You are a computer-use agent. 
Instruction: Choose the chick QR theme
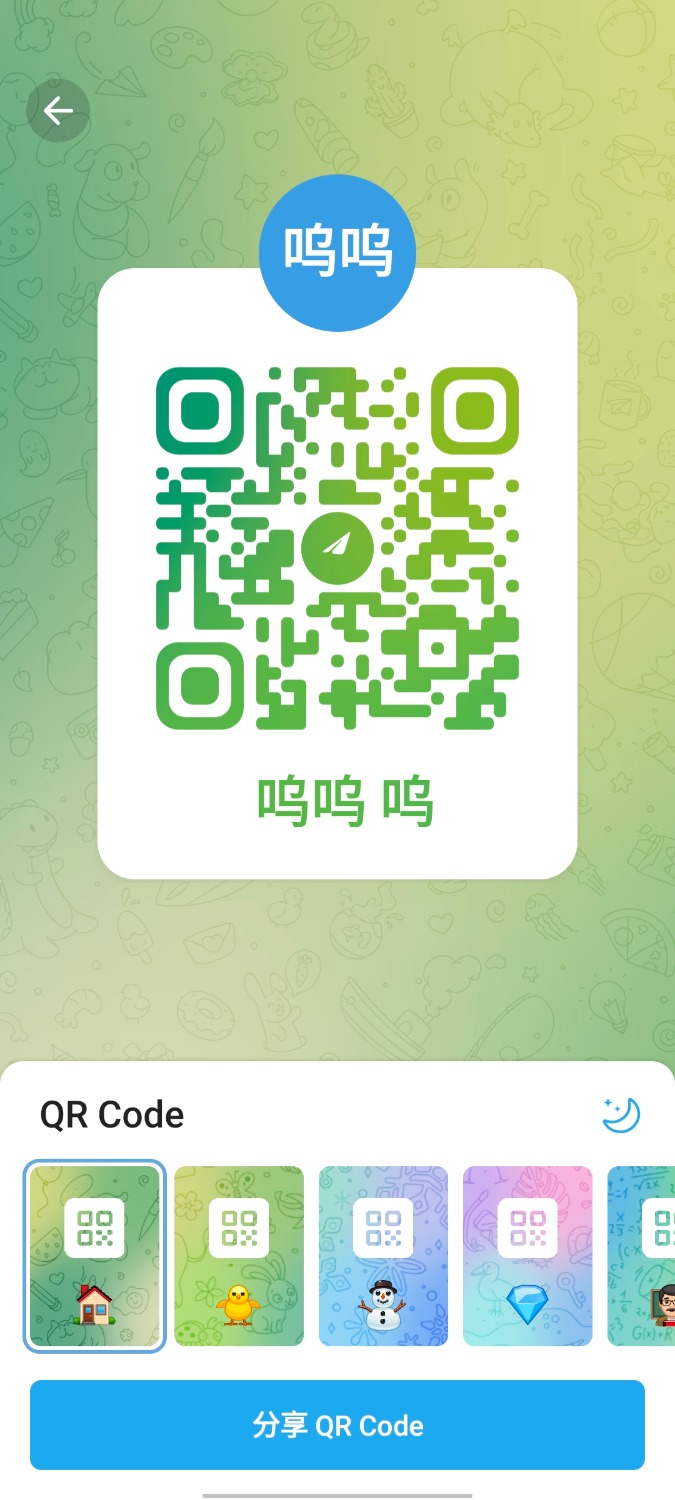point(239,1257)
